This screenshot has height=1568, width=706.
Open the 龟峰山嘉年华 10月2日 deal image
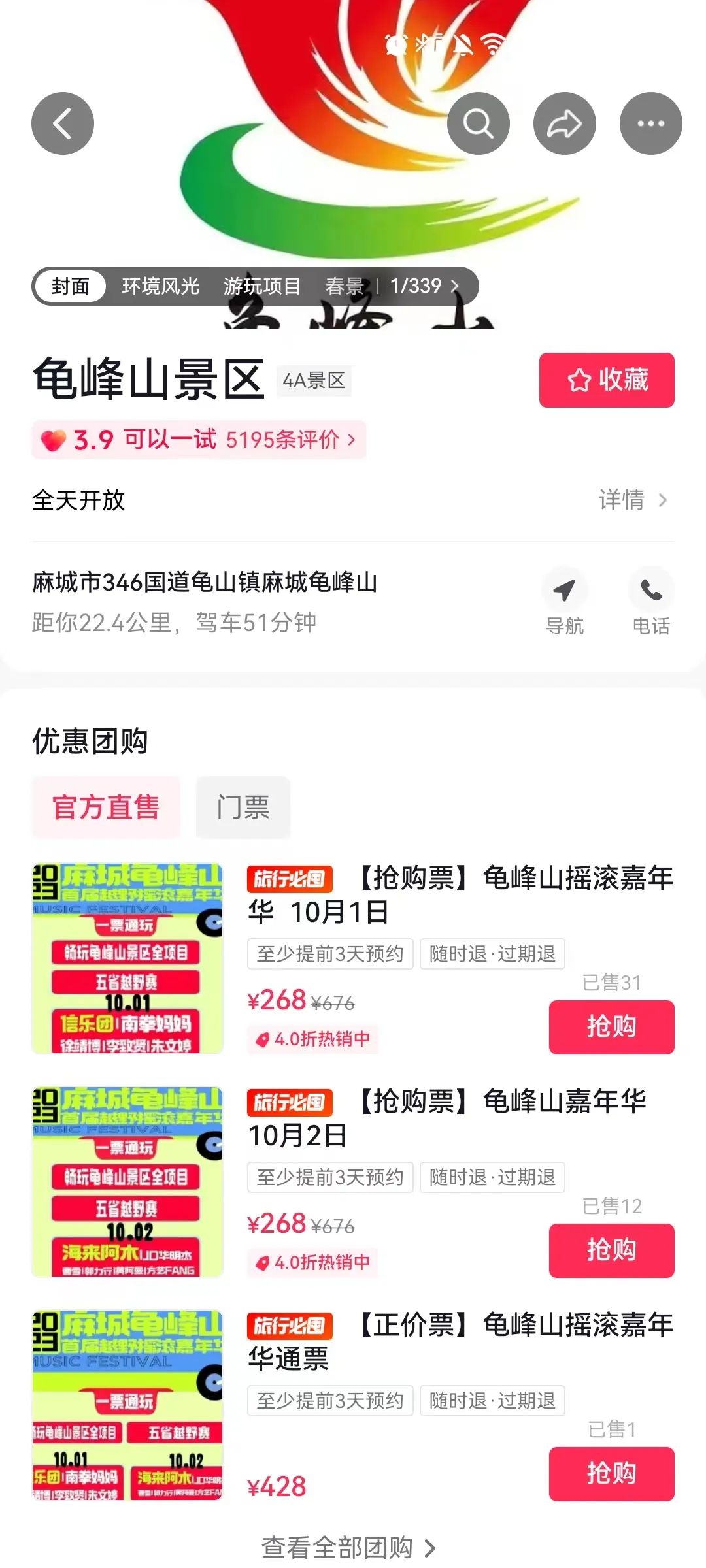coord(127,1182)
